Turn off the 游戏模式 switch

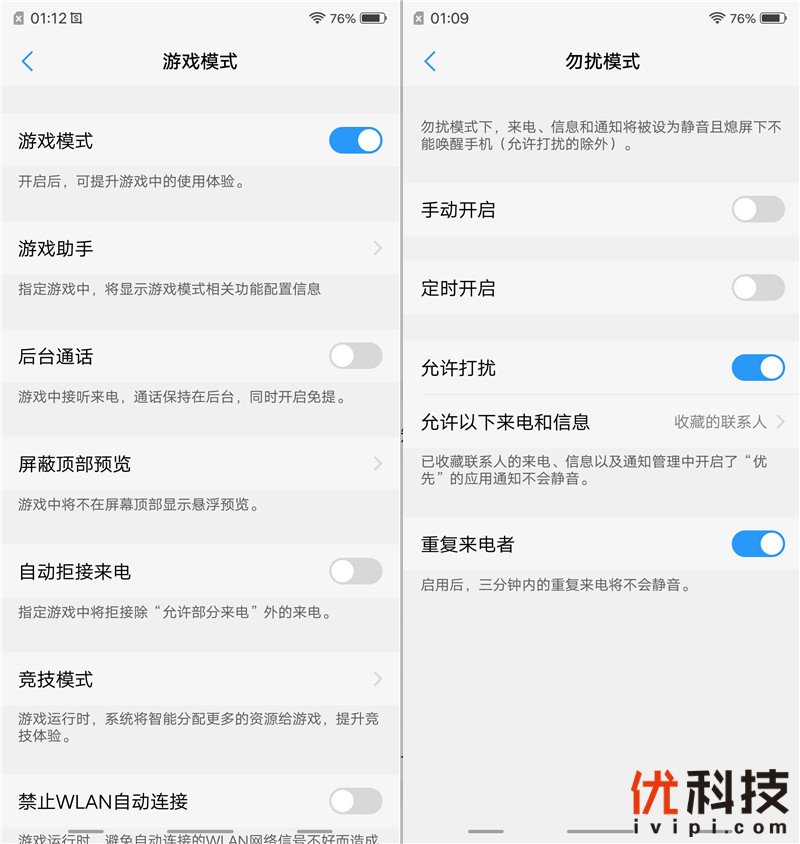(355, 141)
